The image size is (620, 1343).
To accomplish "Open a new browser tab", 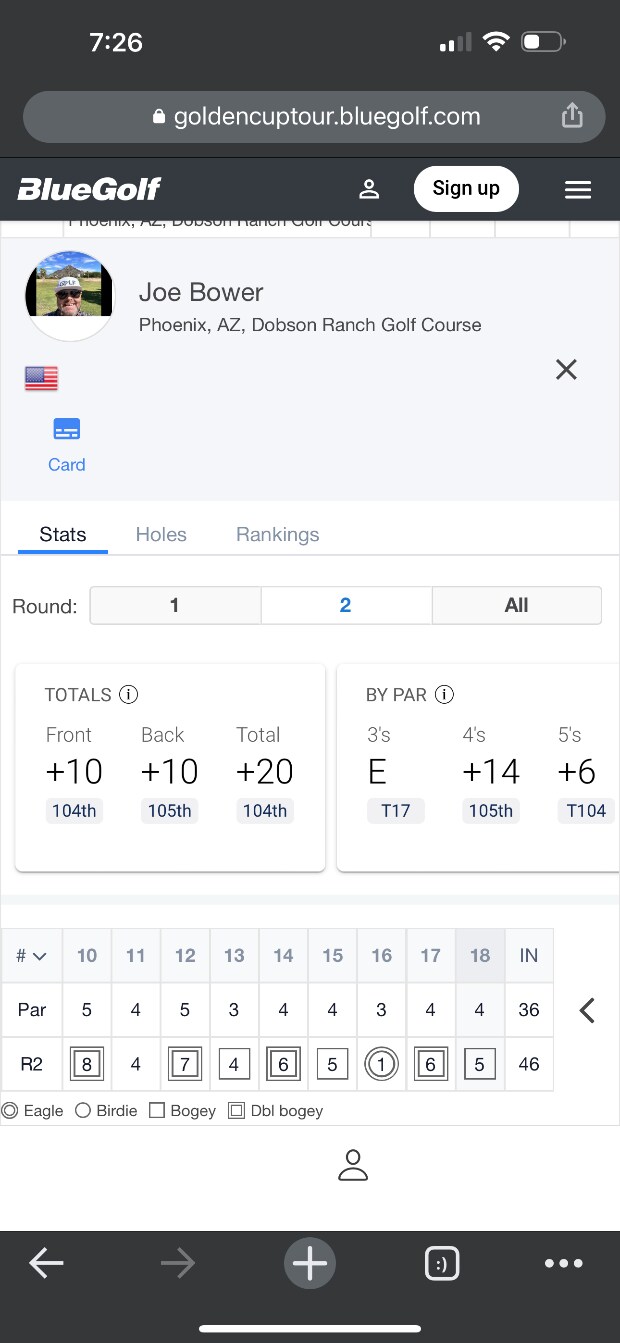I will pos(310,1264).
